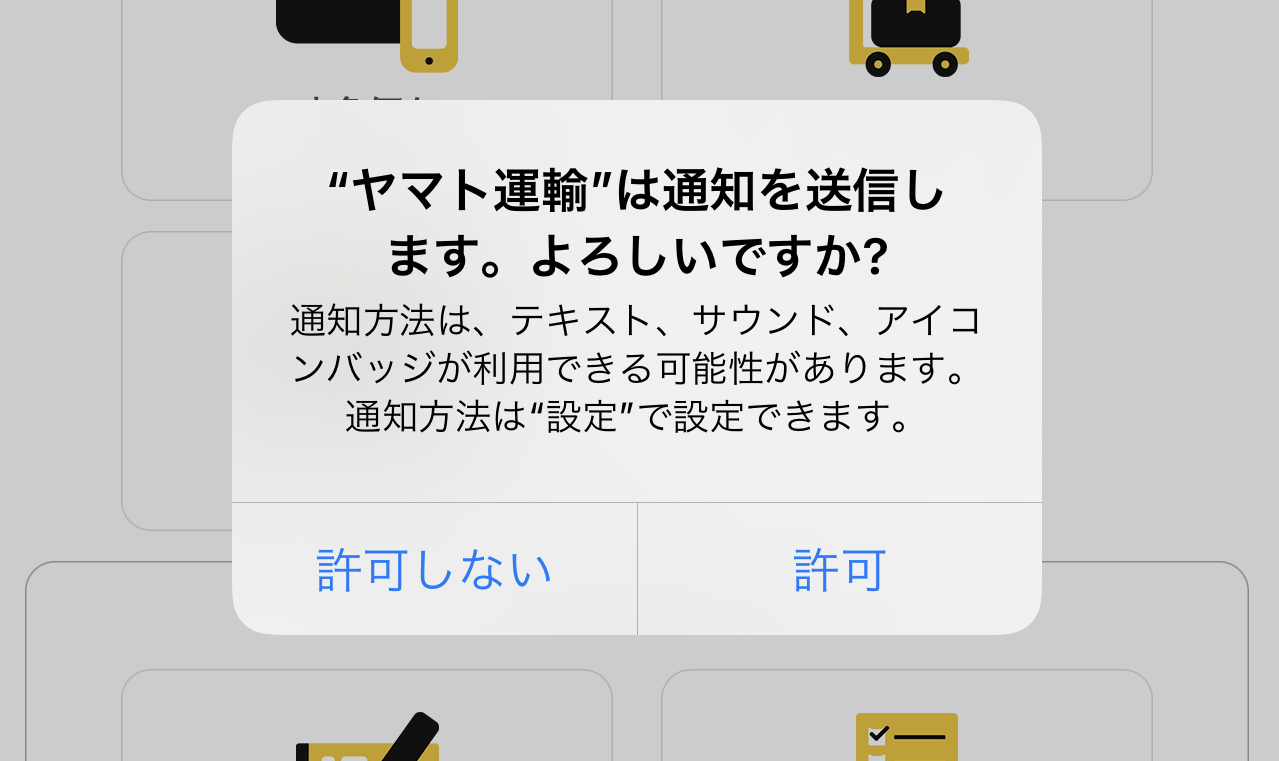Choose 許可しない to deny notifications
This screenshot has width=1279, height=761.
(x=434, y=569)
